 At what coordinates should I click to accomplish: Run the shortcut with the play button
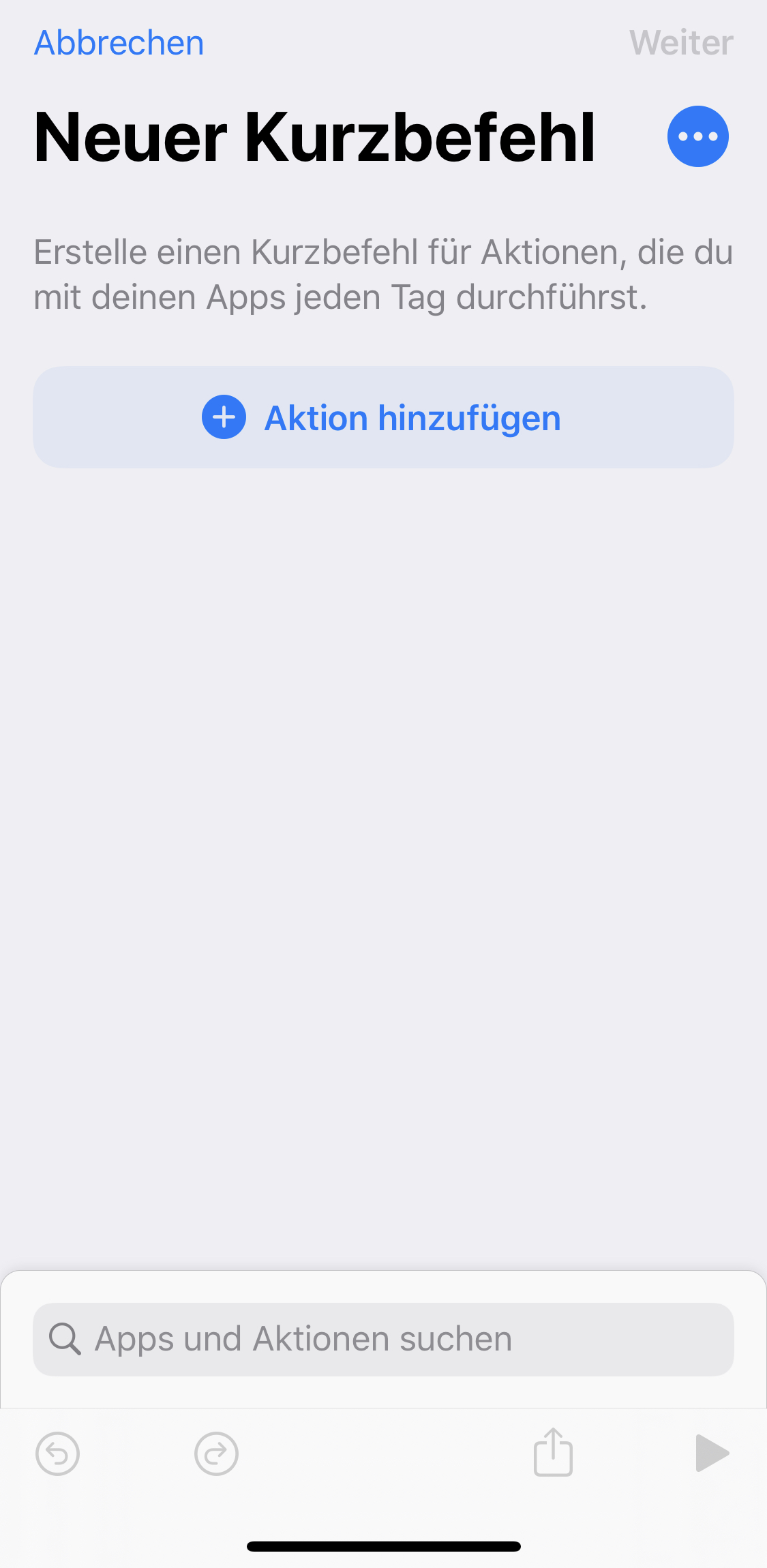[x=712, y=1453]
